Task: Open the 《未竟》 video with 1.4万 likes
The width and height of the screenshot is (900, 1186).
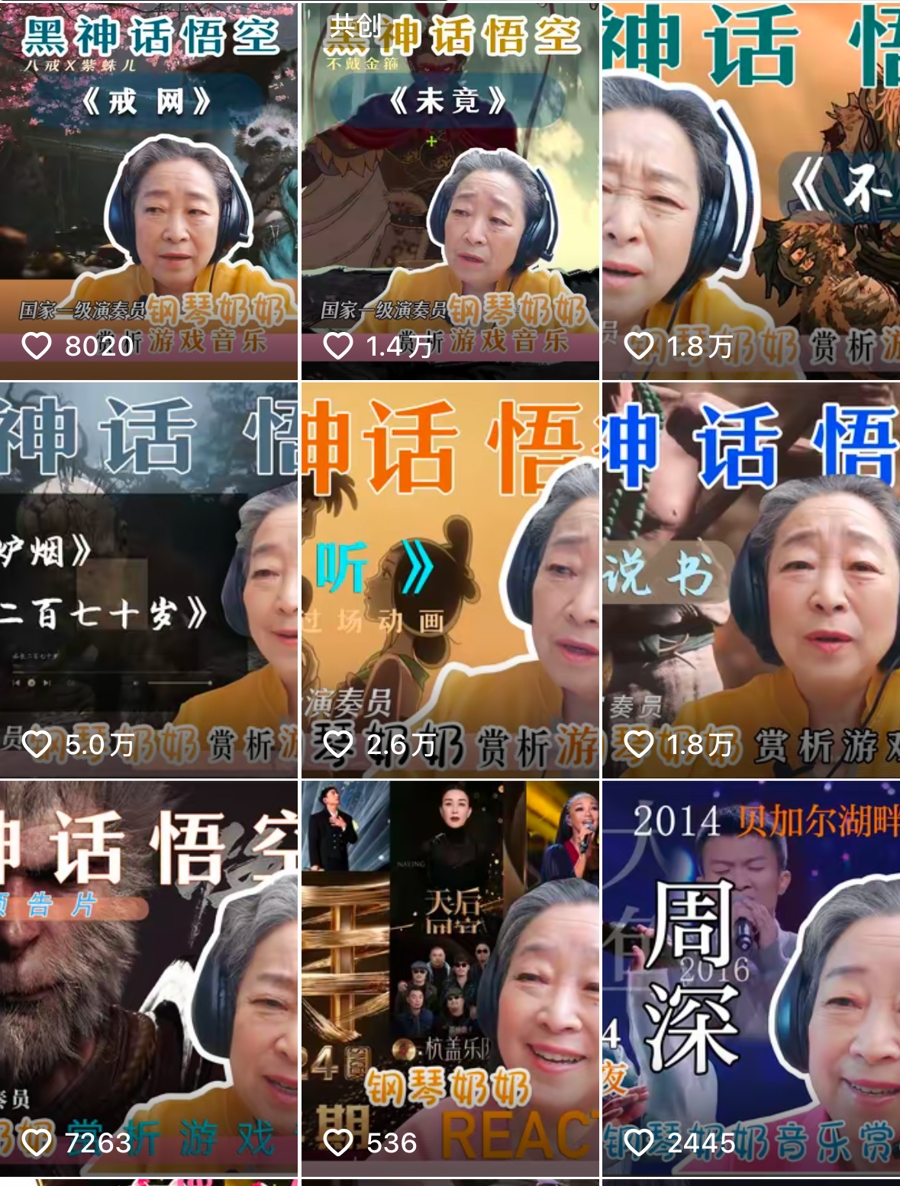Action: pos(450,190)
